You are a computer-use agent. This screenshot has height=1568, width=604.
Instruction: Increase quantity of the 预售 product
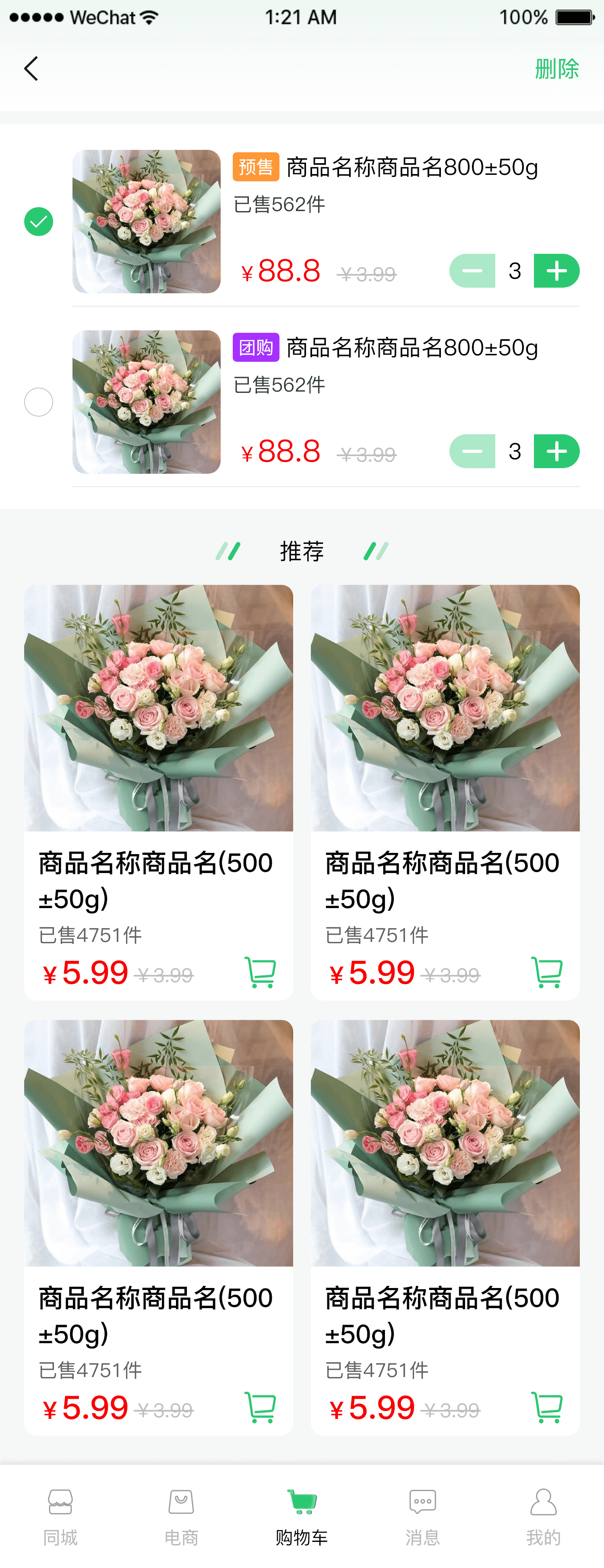click(556, 271)
